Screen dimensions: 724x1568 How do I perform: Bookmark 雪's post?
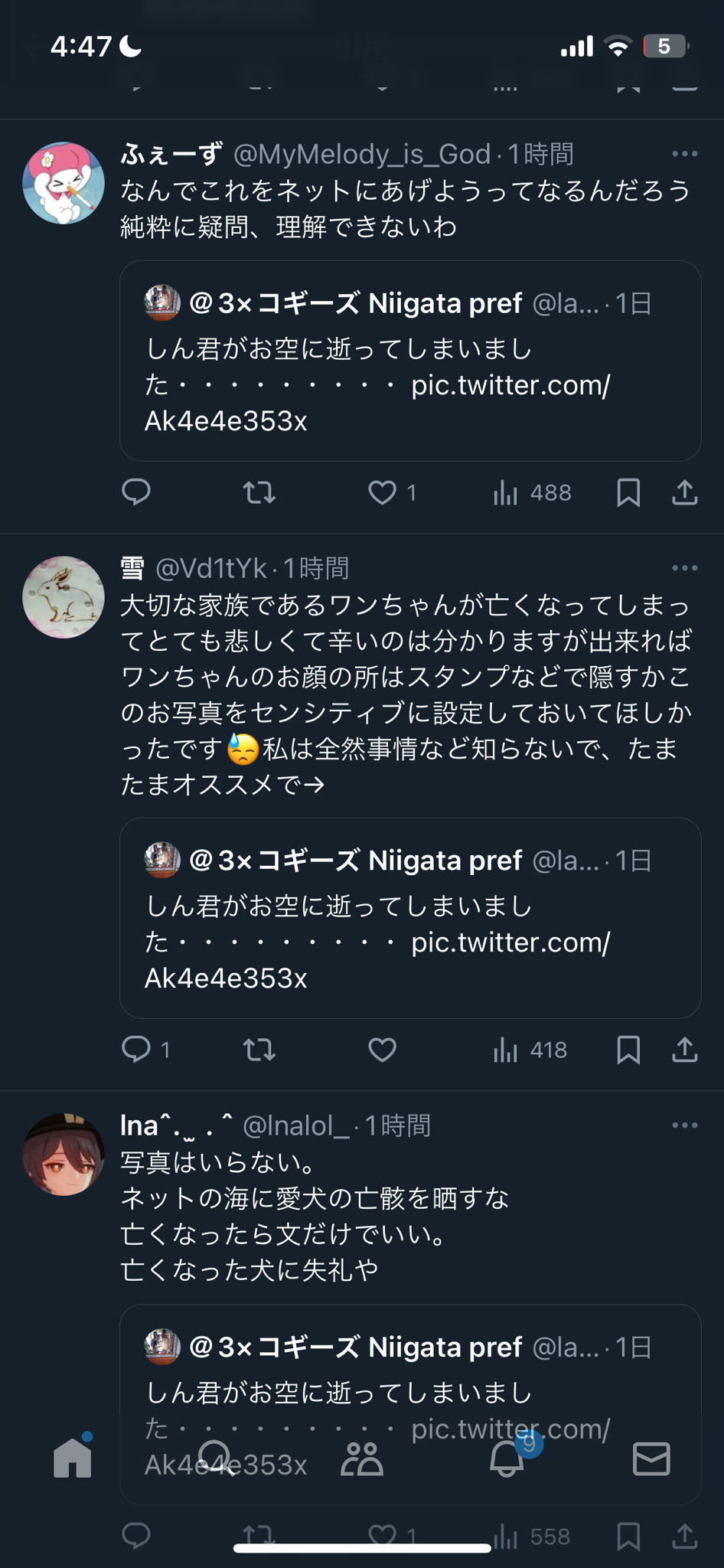click(x=628, y=1050)
